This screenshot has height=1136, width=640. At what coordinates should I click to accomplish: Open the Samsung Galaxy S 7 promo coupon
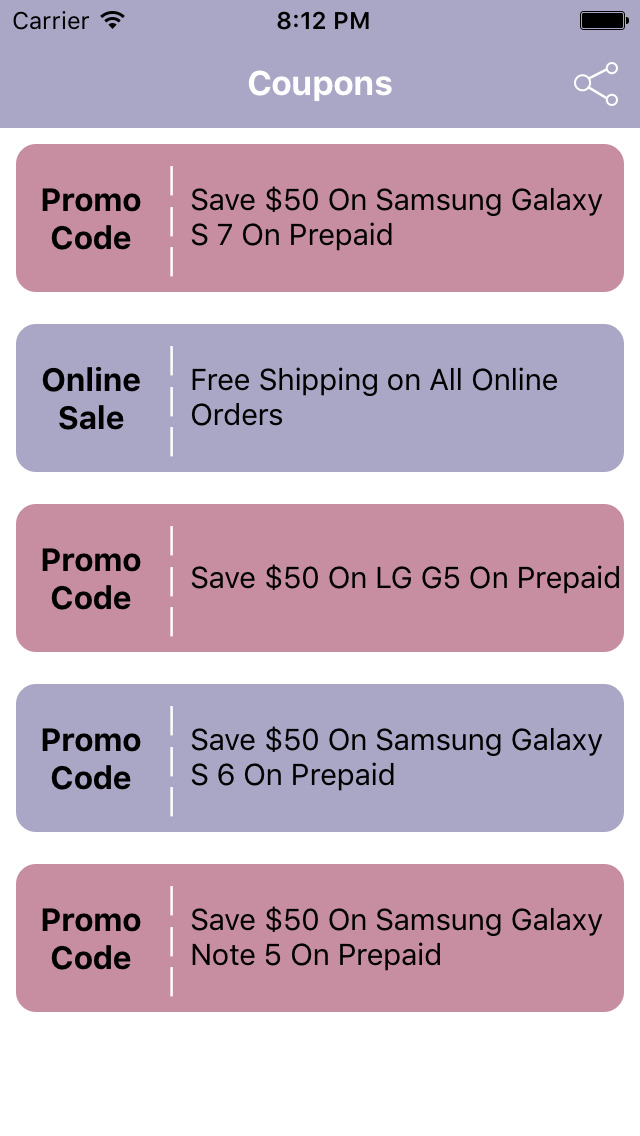coord(320,218)
